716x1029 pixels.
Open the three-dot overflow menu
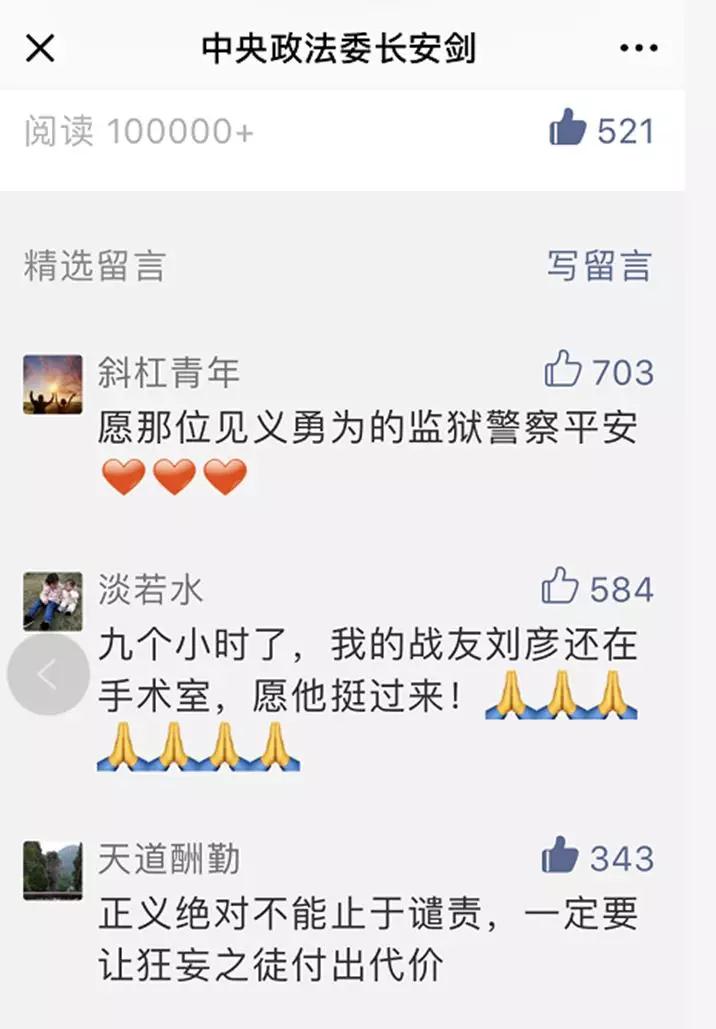click(x=638, y=48)
